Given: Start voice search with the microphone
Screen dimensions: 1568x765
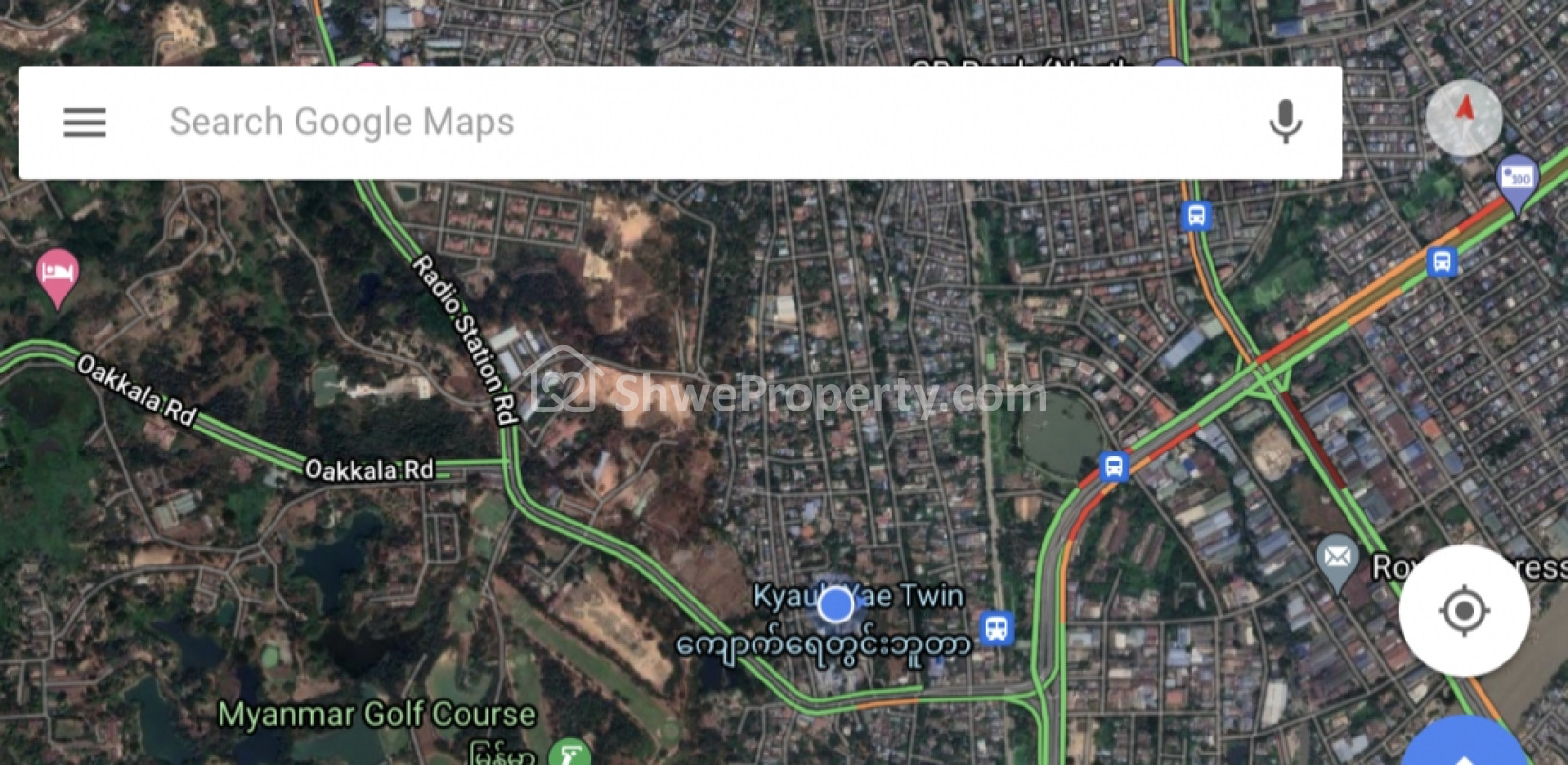Looking at the screenshot, I should (1285, 123).
